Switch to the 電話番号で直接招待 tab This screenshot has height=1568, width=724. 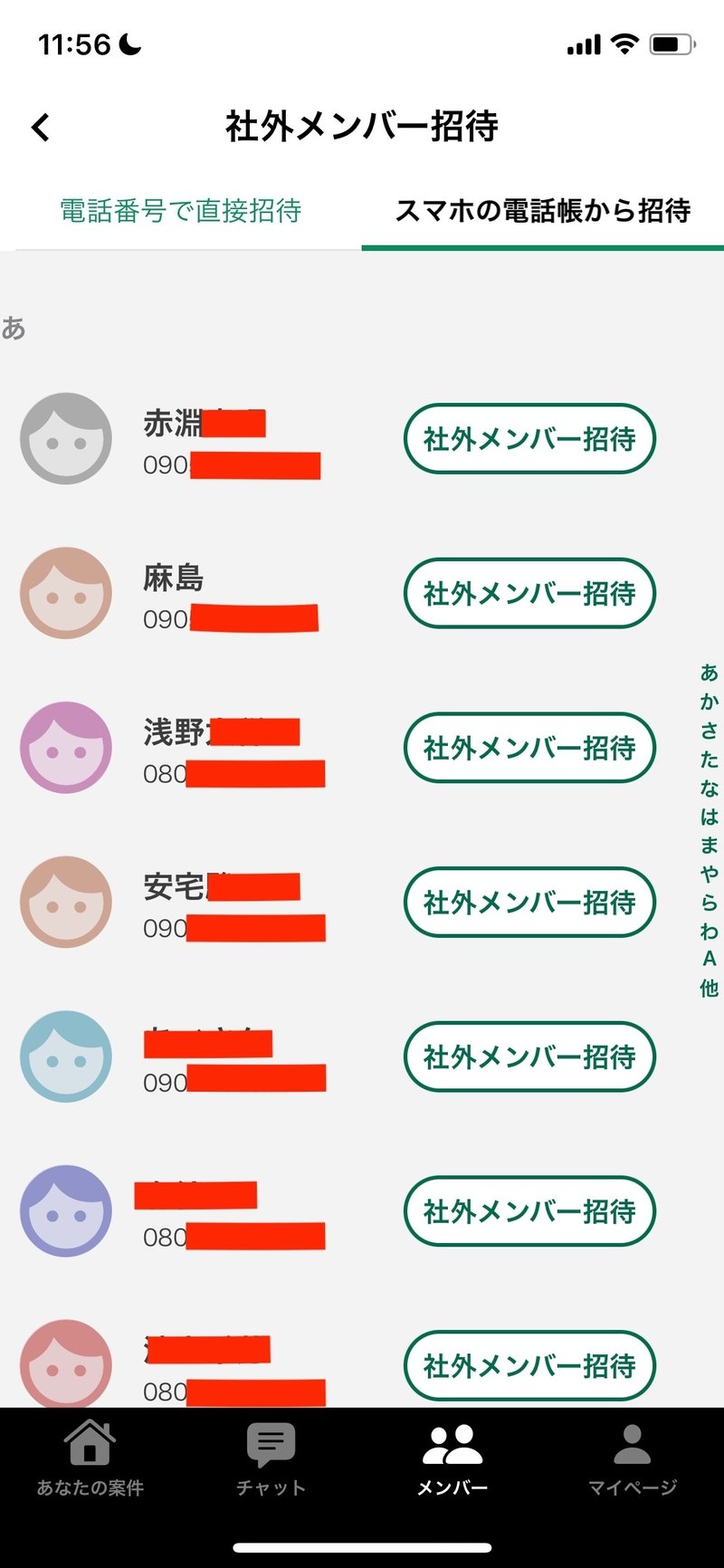tap(181, 211)
